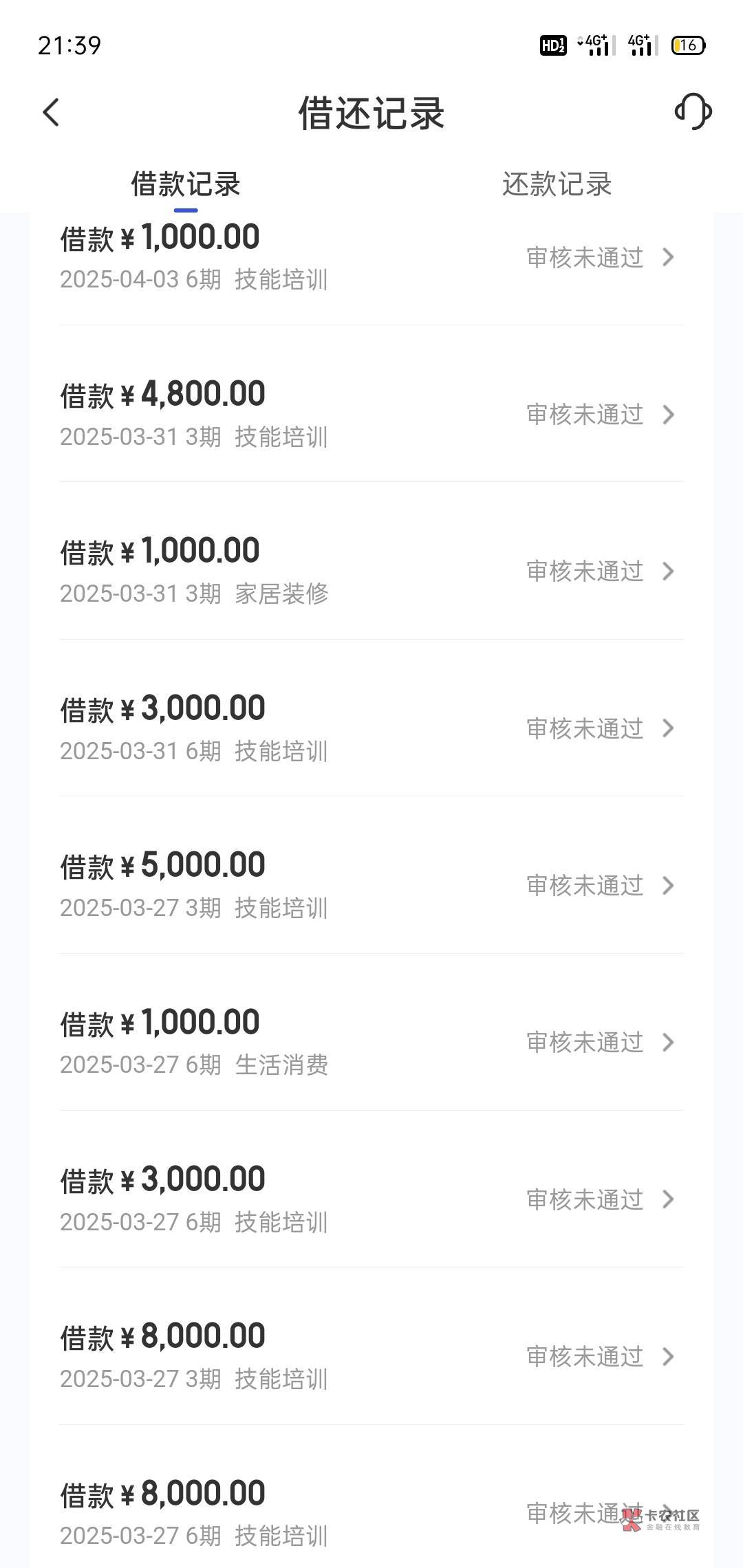
Task: Go back with the top-left arrow
Action: (x=52, y=112)
